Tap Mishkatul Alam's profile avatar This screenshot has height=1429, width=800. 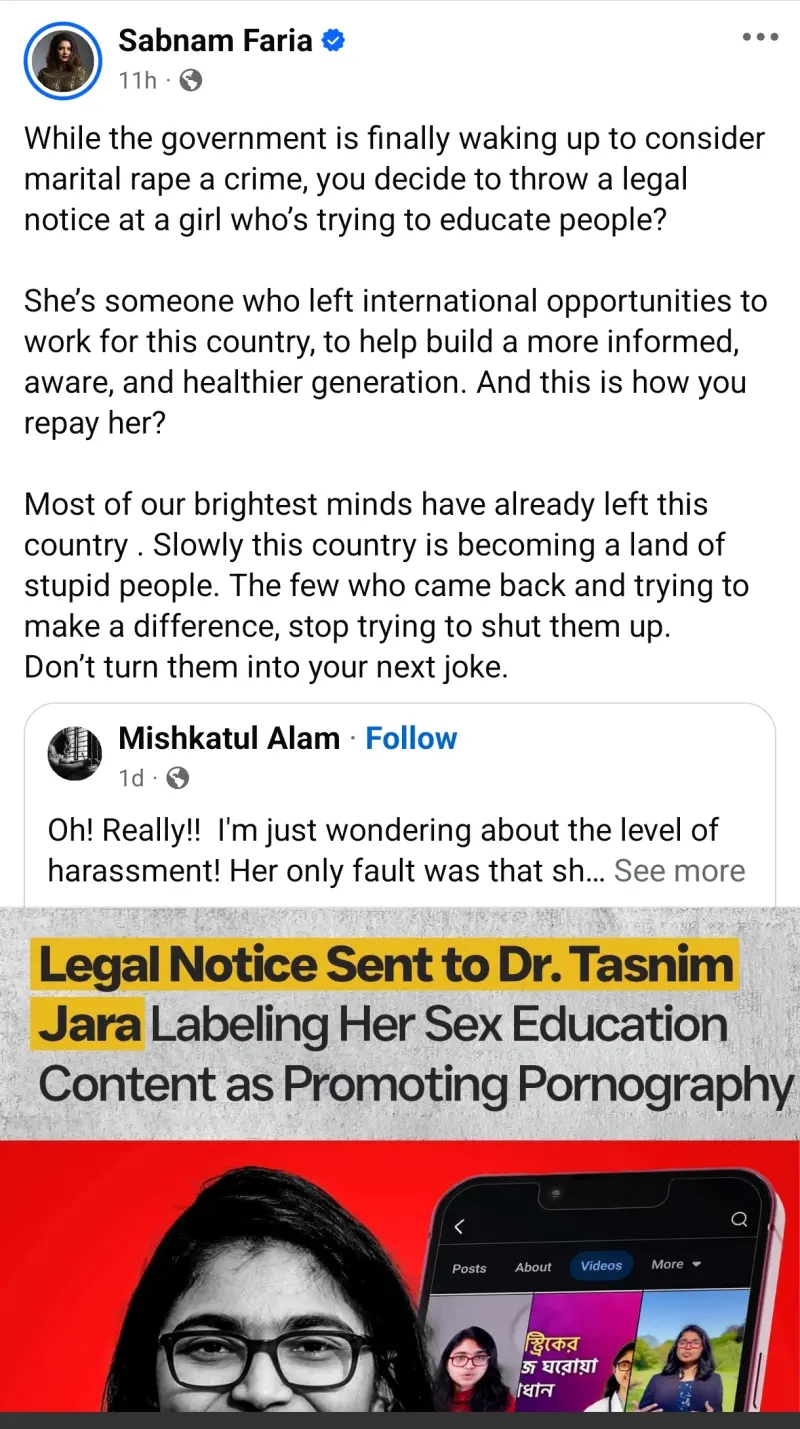(x=75, y=755)
